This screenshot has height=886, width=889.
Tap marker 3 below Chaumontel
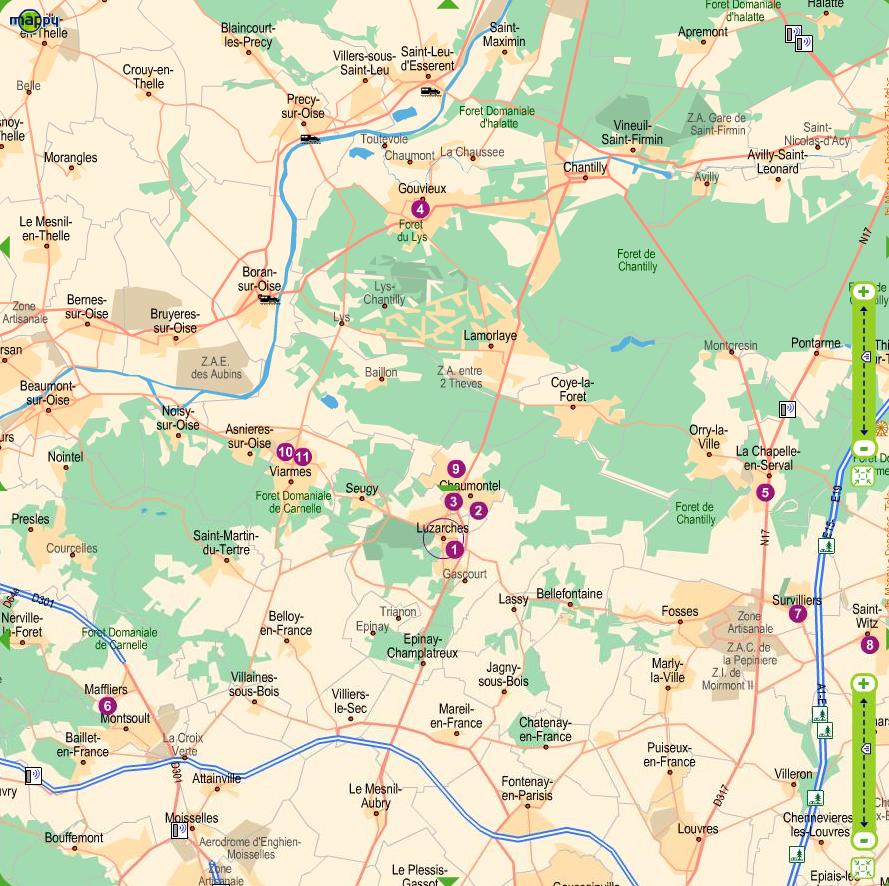[453, 502]
